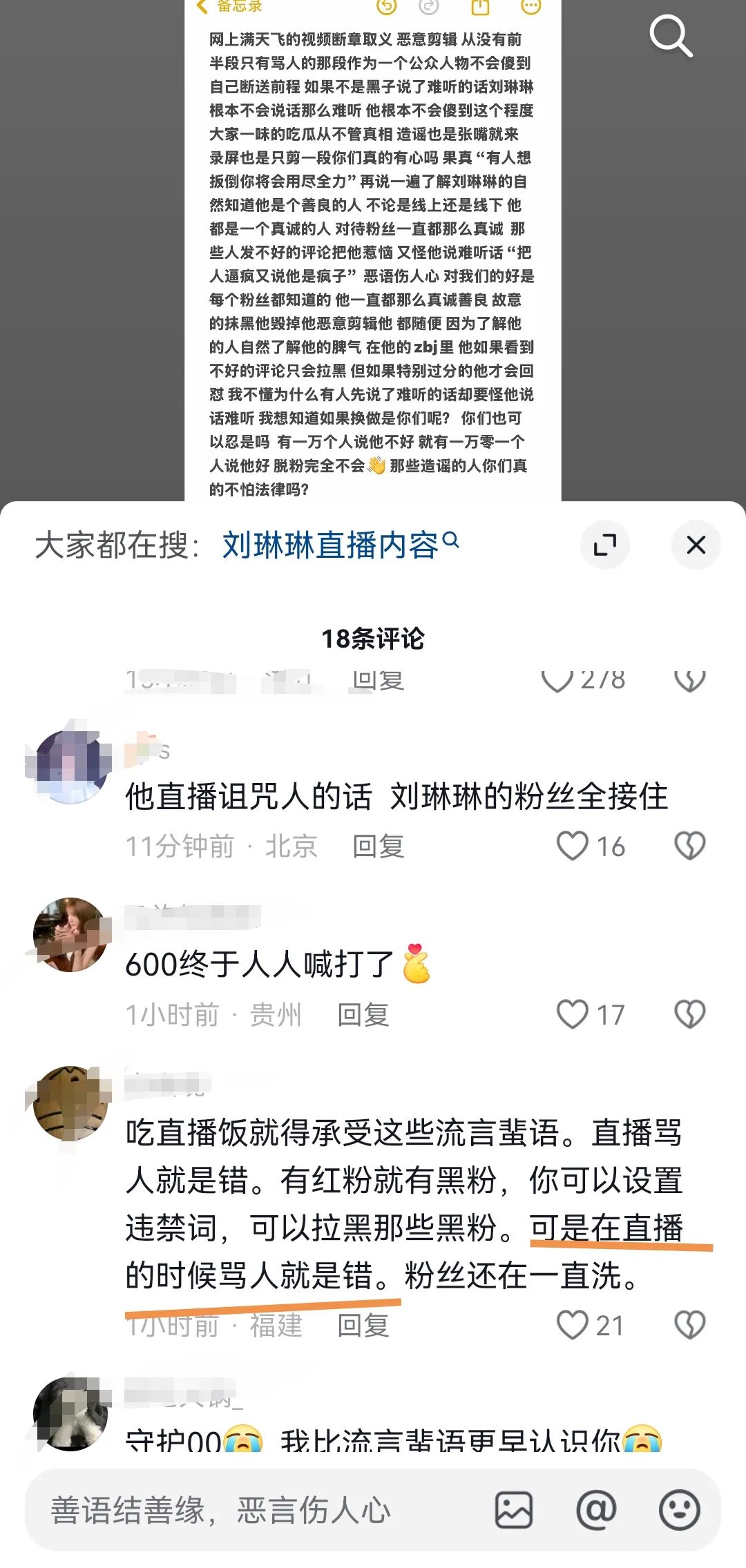The height and width of the screenshot is (1568, 746).
Task: Attach an image to your comment
Action: [514, 1510]
